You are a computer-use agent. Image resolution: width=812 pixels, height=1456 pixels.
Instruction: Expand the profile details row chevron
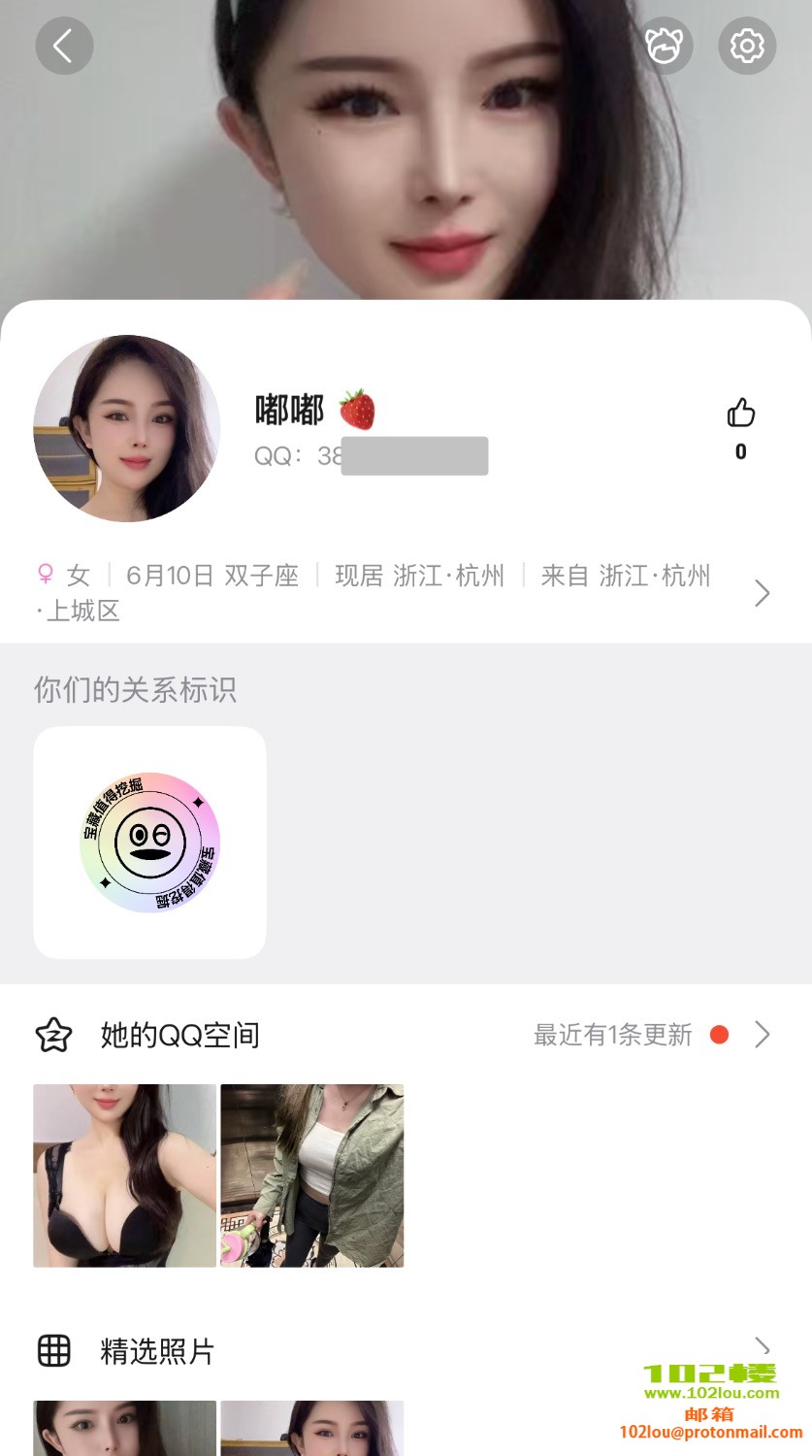(x=763, y=593)
